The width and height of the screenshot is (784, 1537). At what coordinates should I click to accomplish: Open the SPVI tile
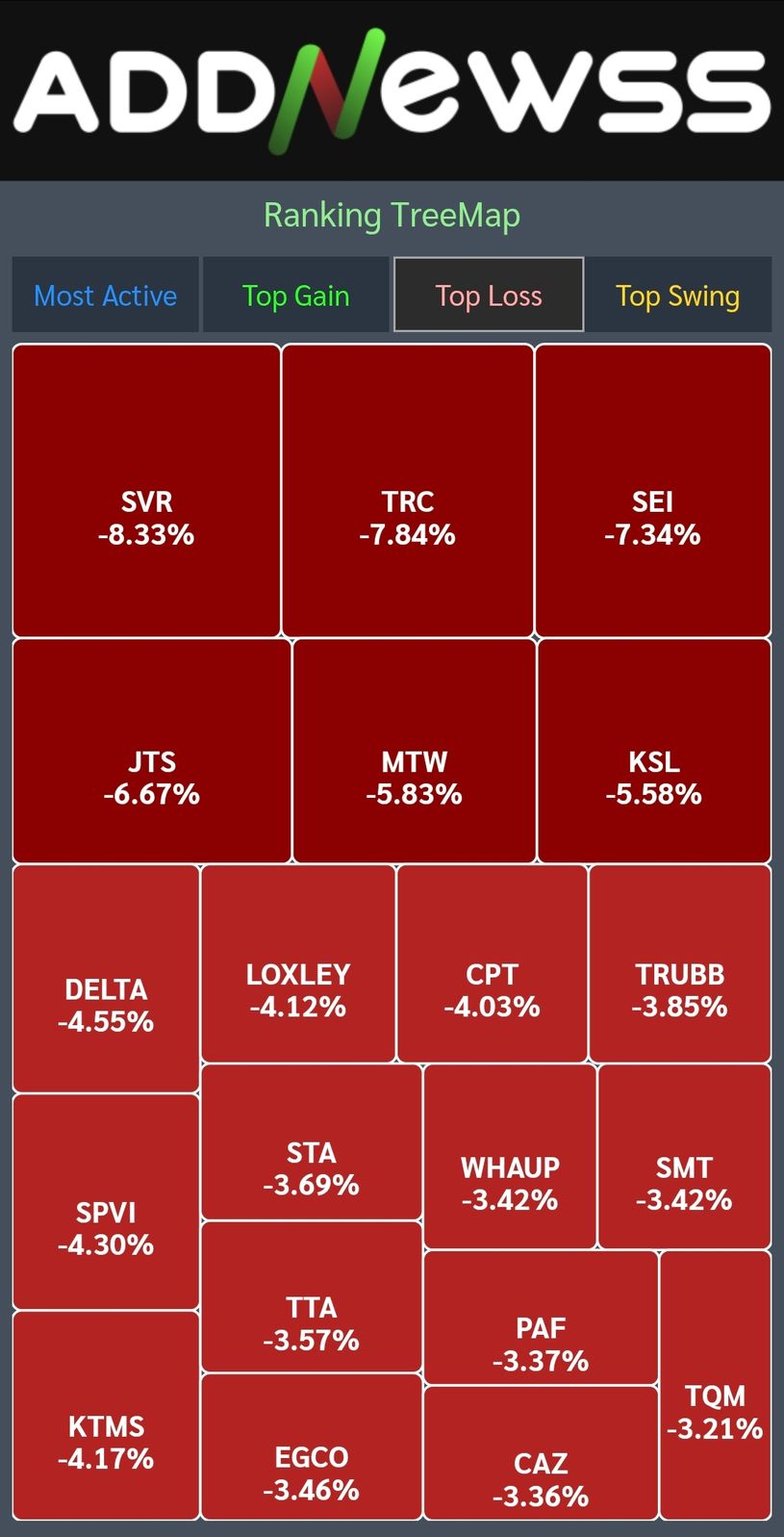click(x=106, y=1202)
